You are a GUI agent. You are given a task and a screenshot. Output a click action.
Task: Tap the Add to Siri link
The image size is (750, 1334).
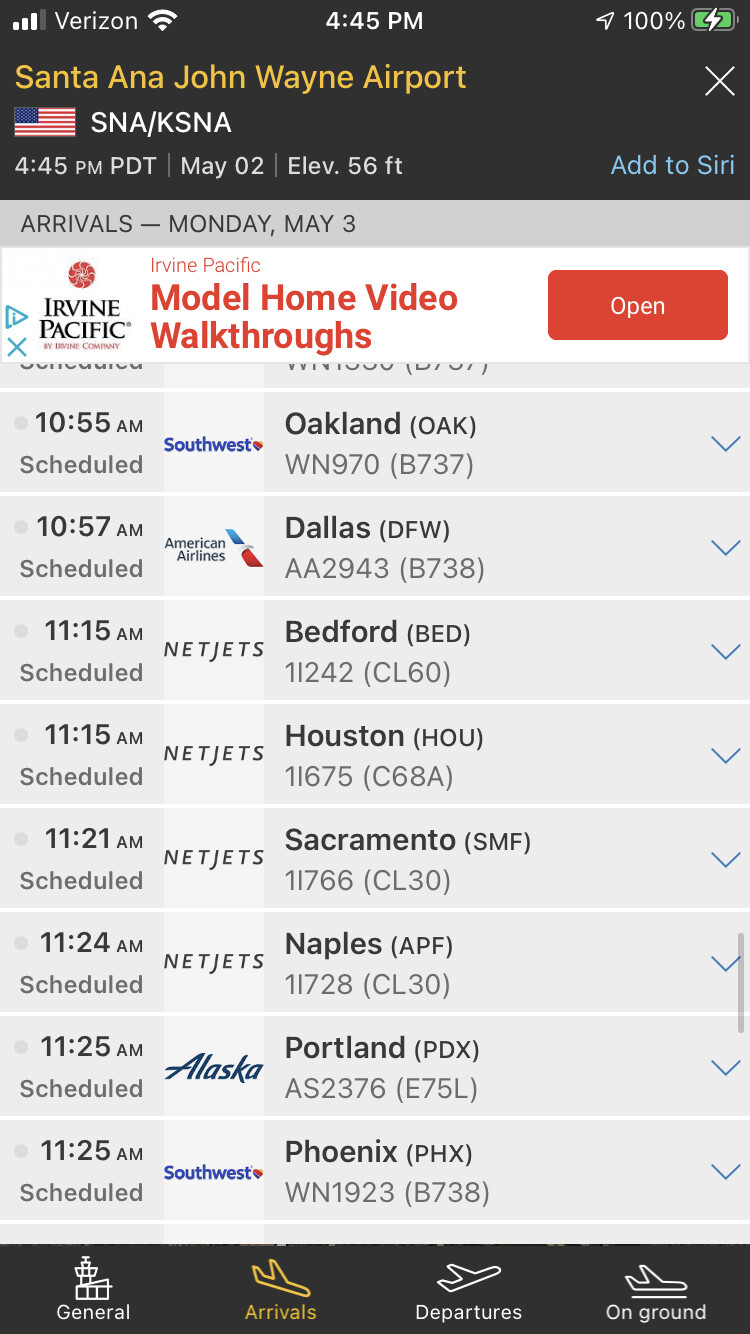coord(672,165)
